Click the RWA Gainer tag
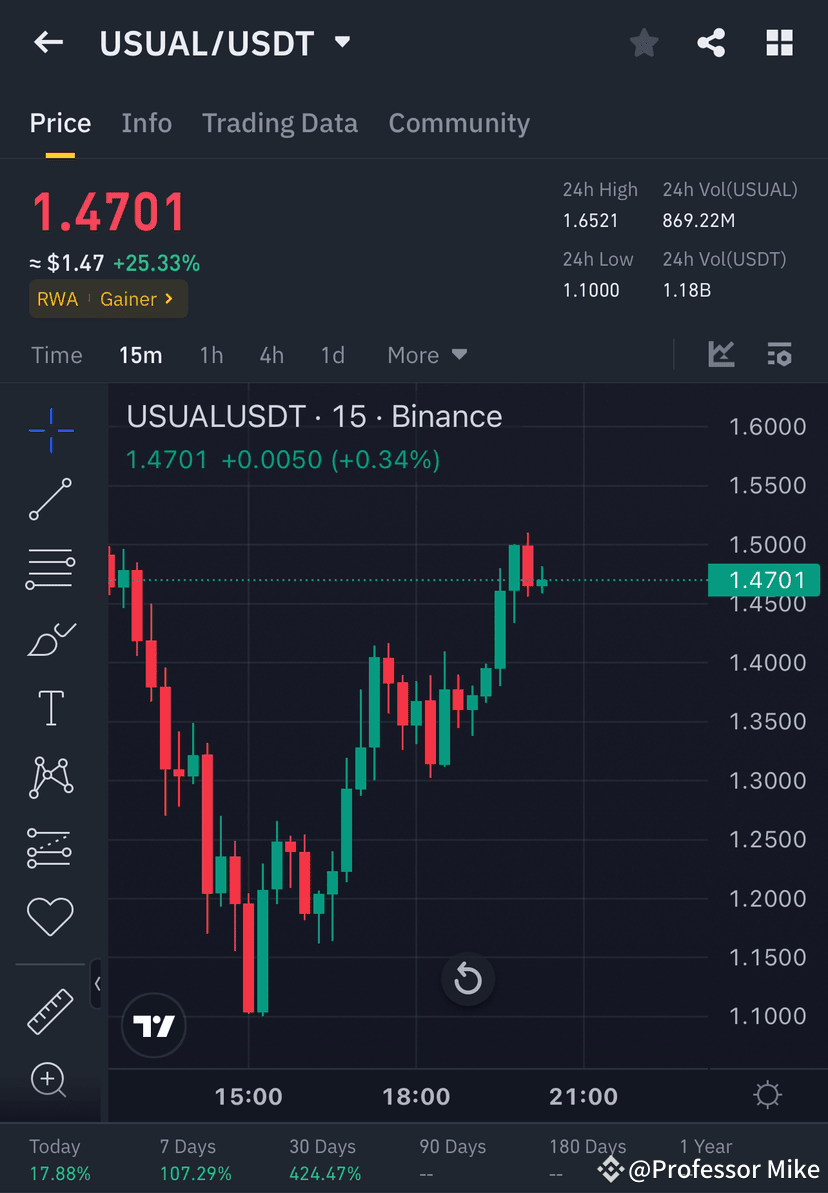Image resolution: width=828 pixels, height=1193 pixels. tap(108, 298)
